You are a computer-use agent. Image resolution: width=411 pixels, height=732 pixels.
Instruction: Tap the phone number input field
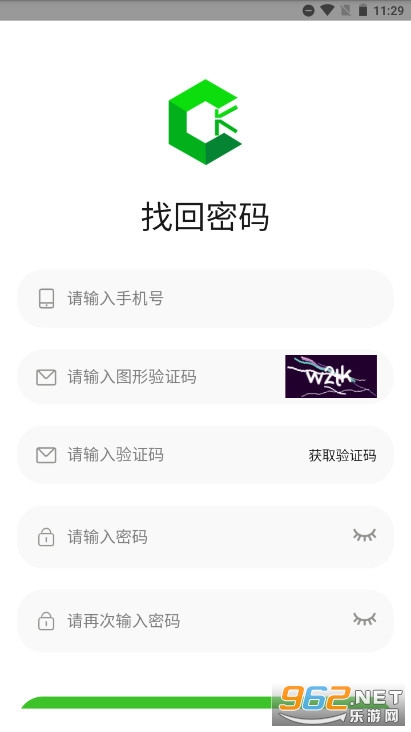click(205, 298)
